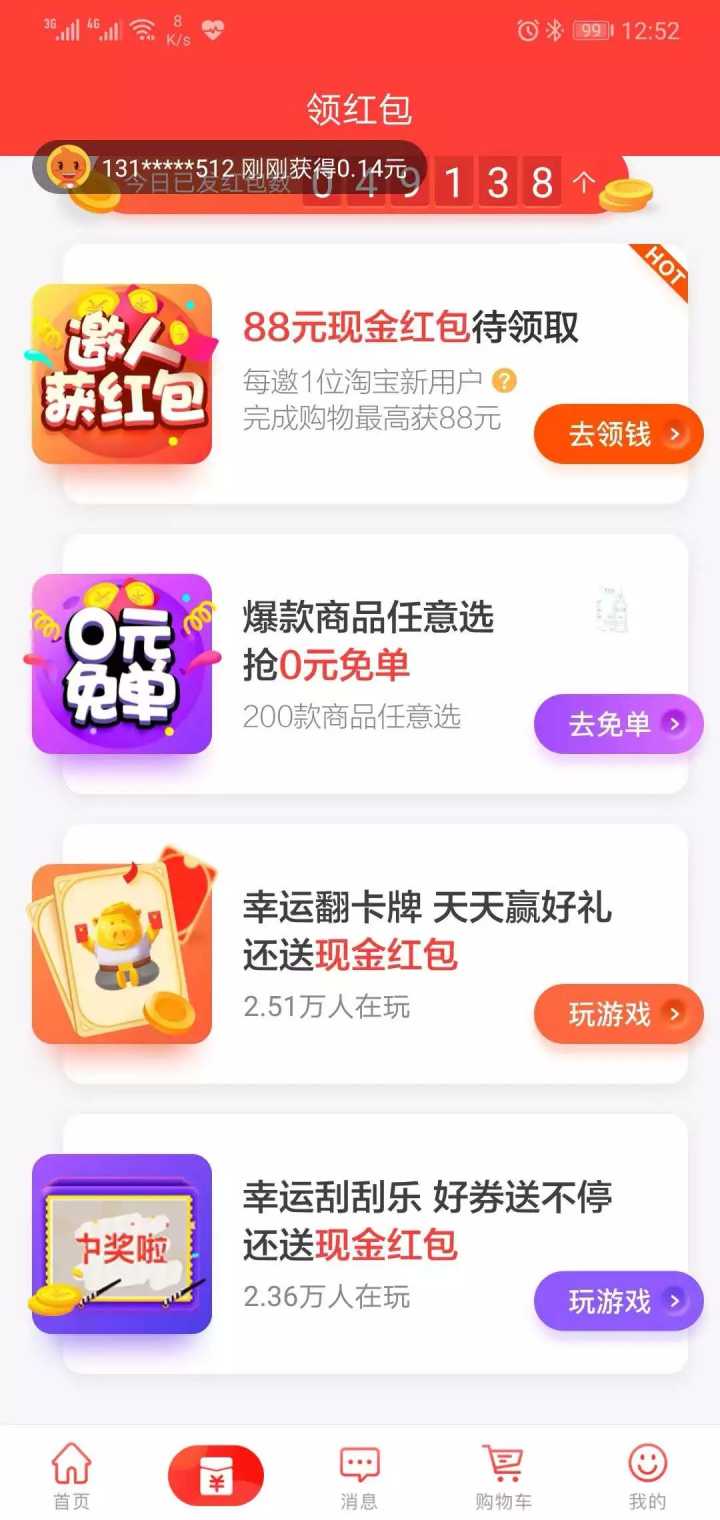This screenshot has height=1520, width=720.
Task: Open the lucky card-flip thumbnail
Action: click(122, 954)
